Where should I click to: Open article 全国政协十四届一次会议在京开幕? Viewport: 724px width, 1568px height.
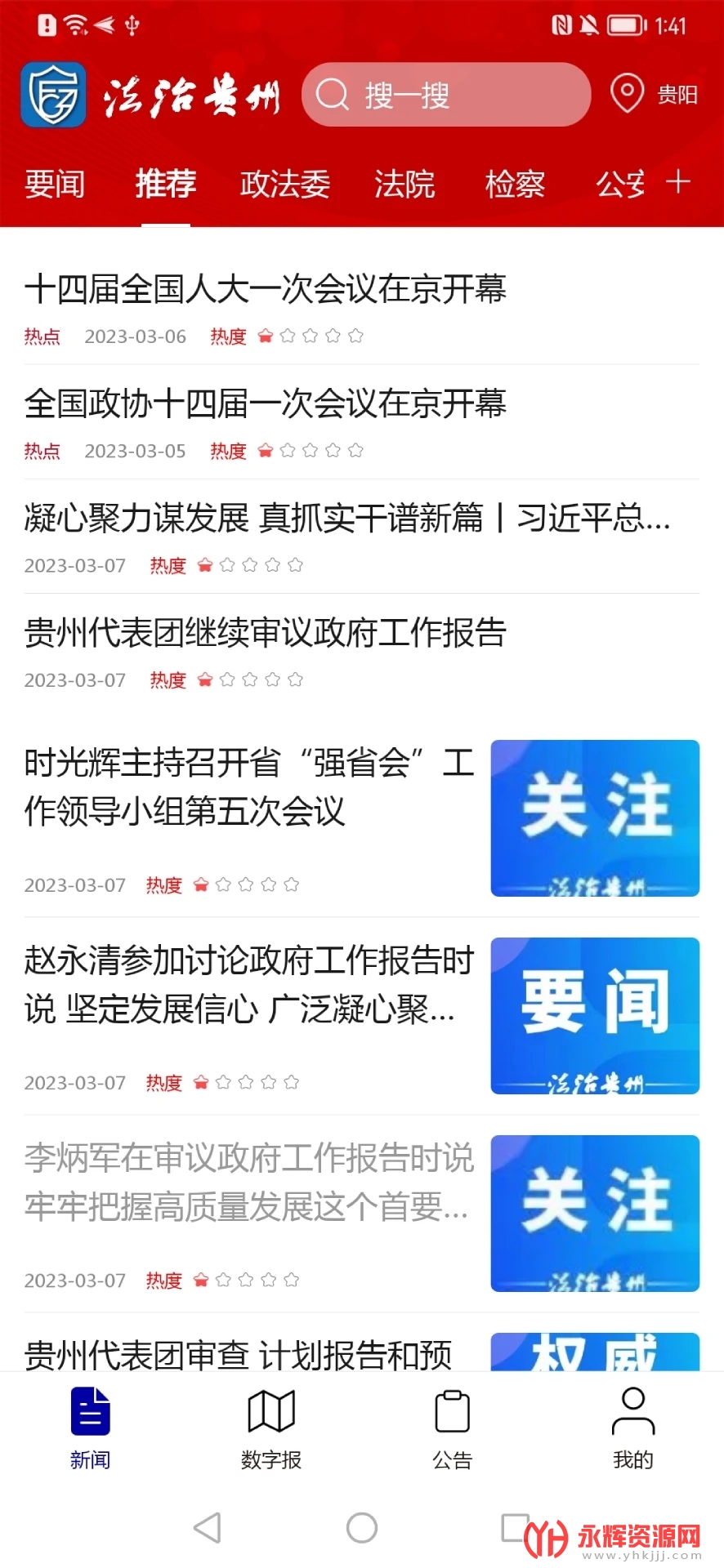click(266, 403)
